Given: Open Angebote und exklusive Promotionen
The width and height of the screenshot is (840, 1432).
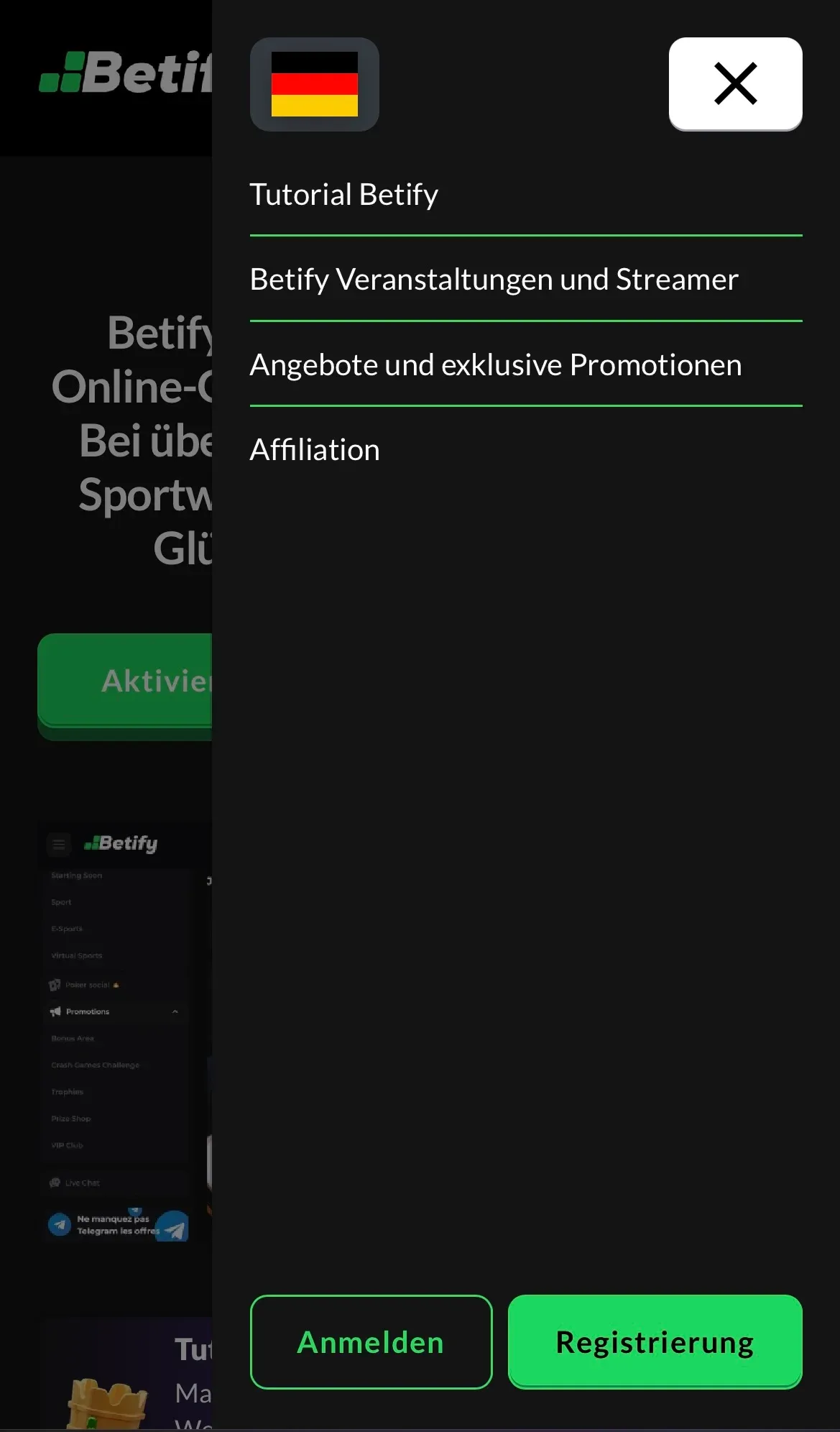Looking at the screenshot, I should click(x=495, y=365).
